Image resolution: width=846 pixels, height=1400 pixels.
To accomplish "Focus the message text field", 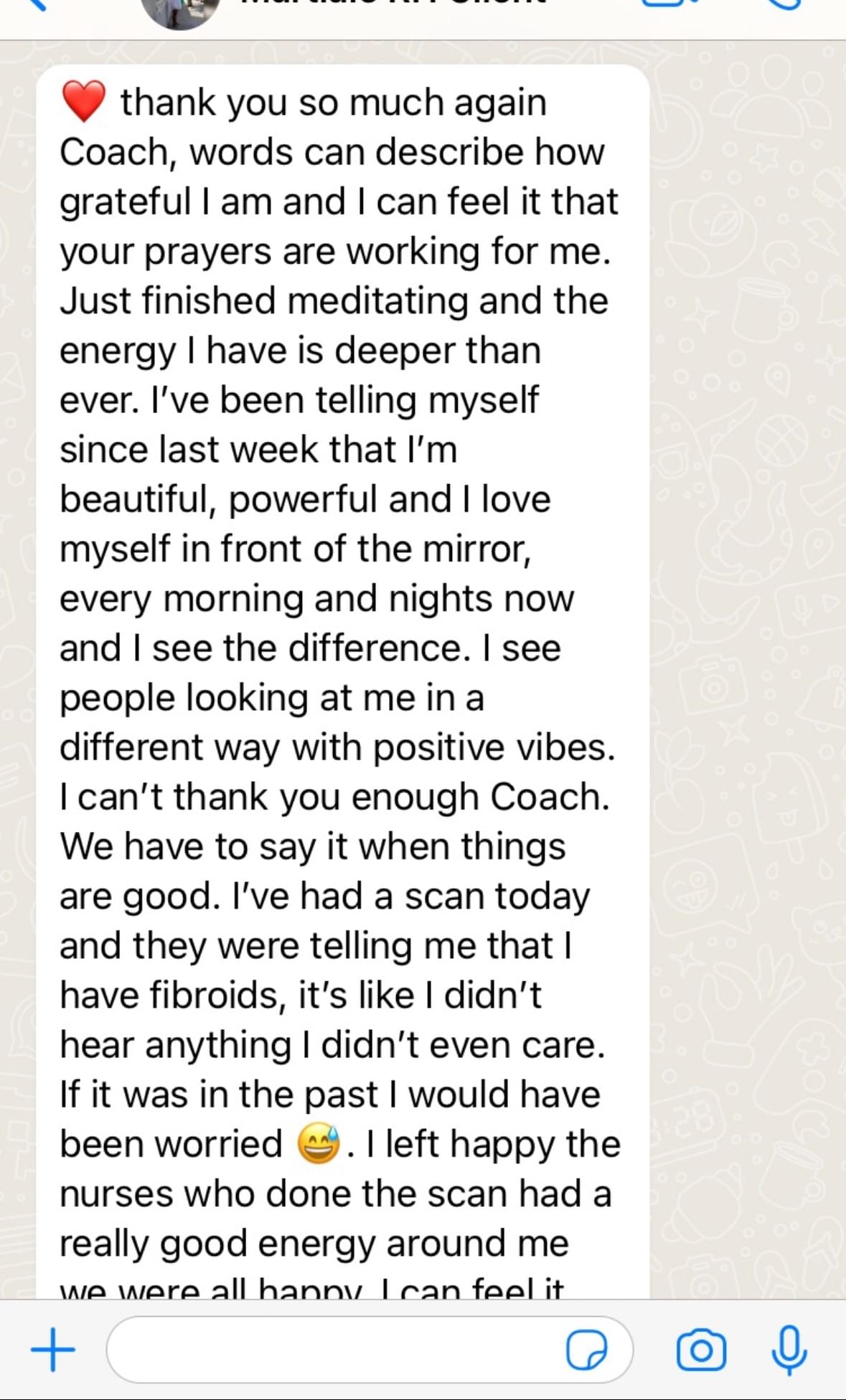I will [330, 1349].
